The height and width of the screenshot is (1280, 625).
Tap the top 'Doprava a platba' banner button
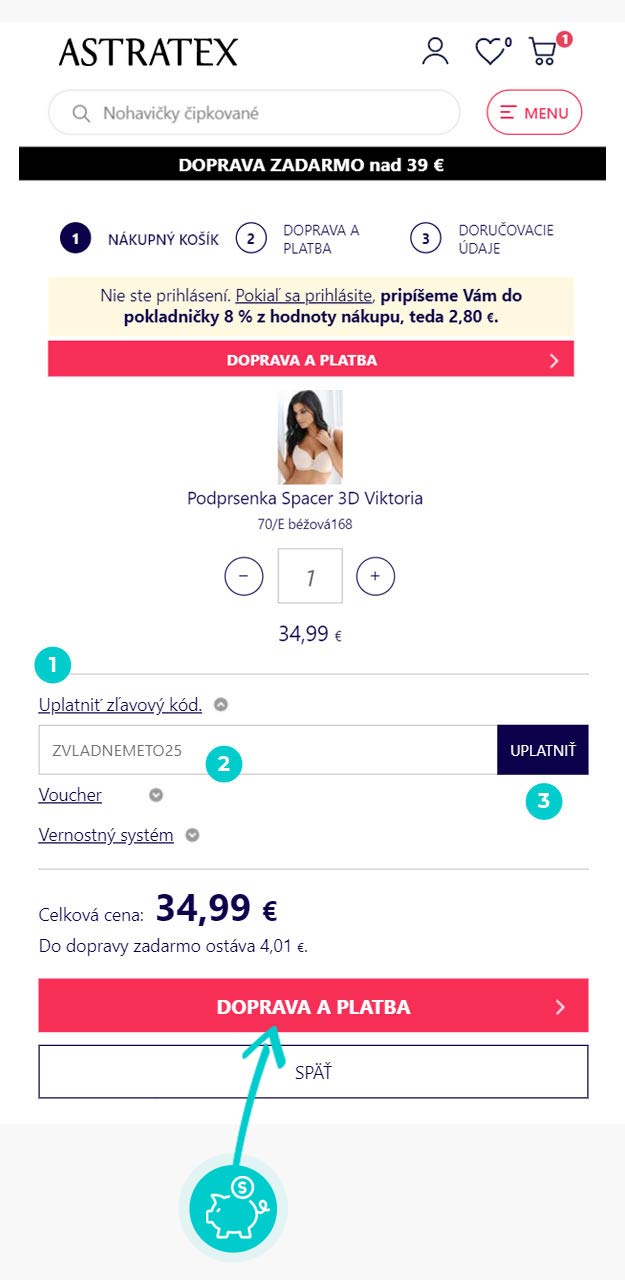pyautogui.click(x=310, y=360)
